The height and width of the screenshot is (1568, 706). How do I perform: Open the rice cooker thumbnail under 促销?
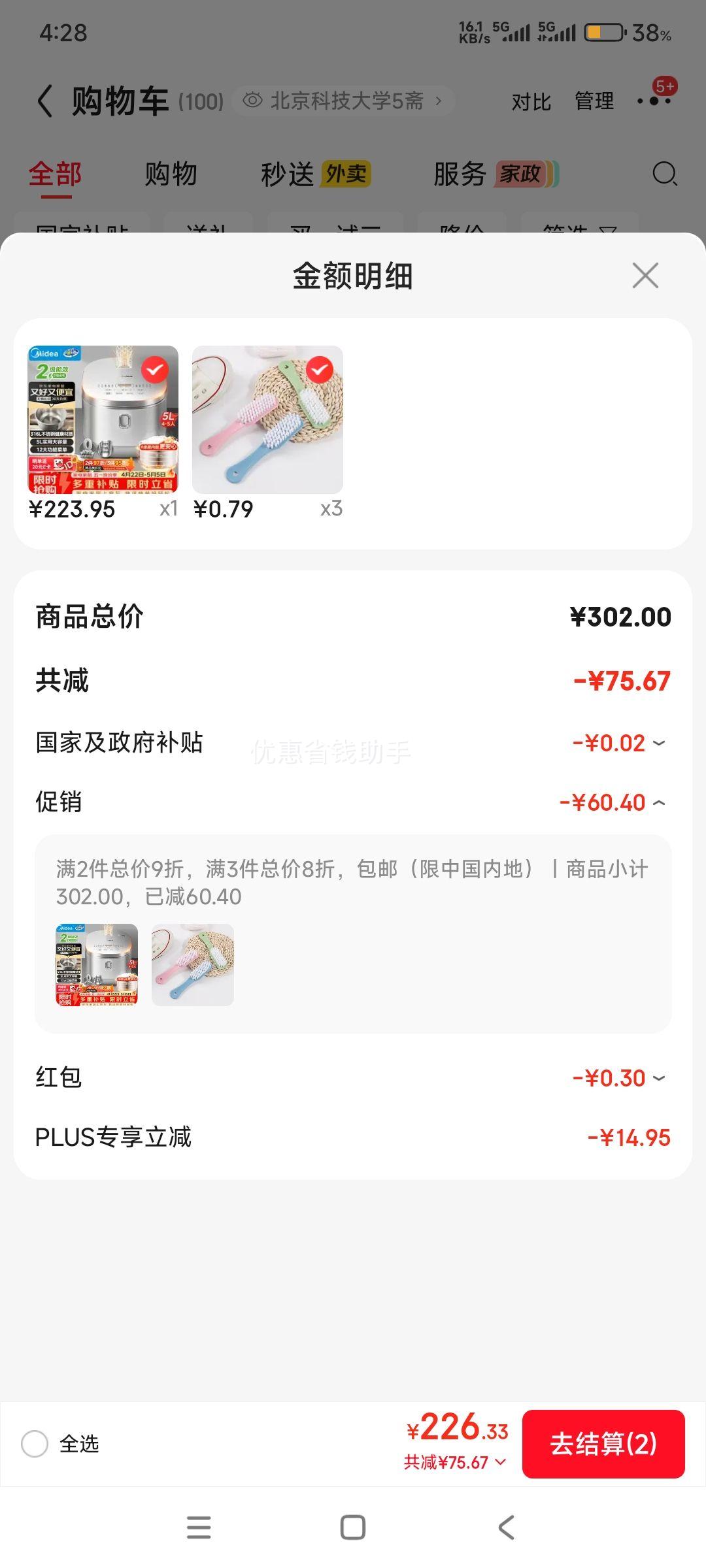click(x=97, y=965)
